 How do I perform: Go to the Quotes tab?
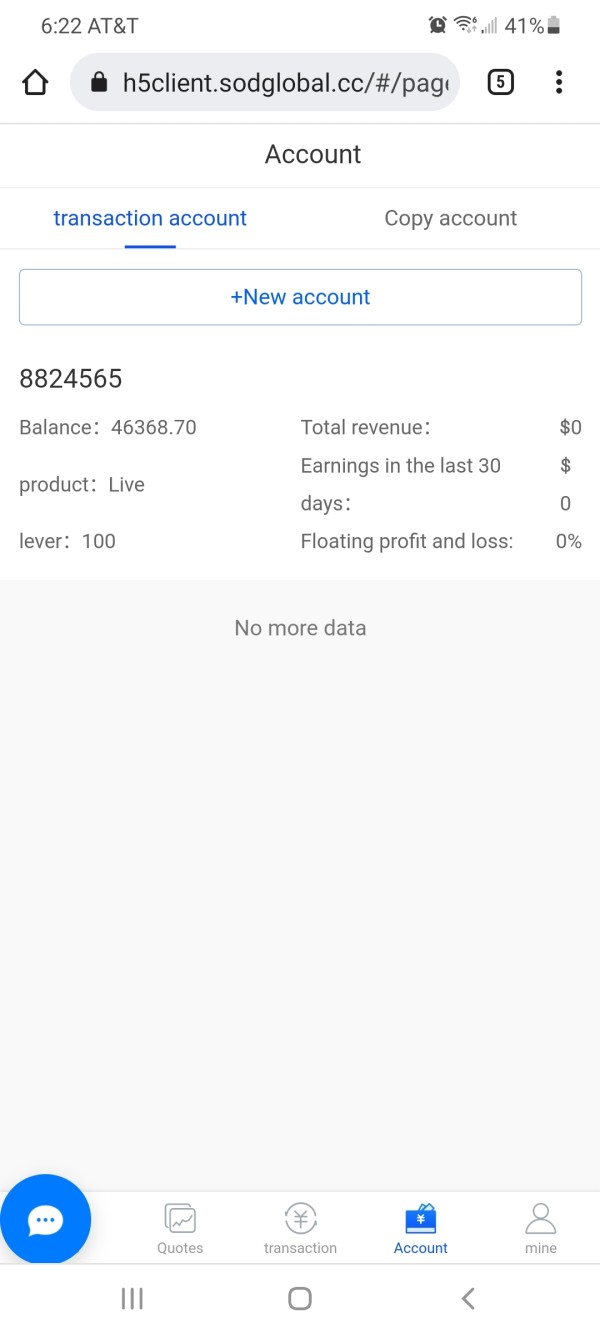(x=180, y=1229)
